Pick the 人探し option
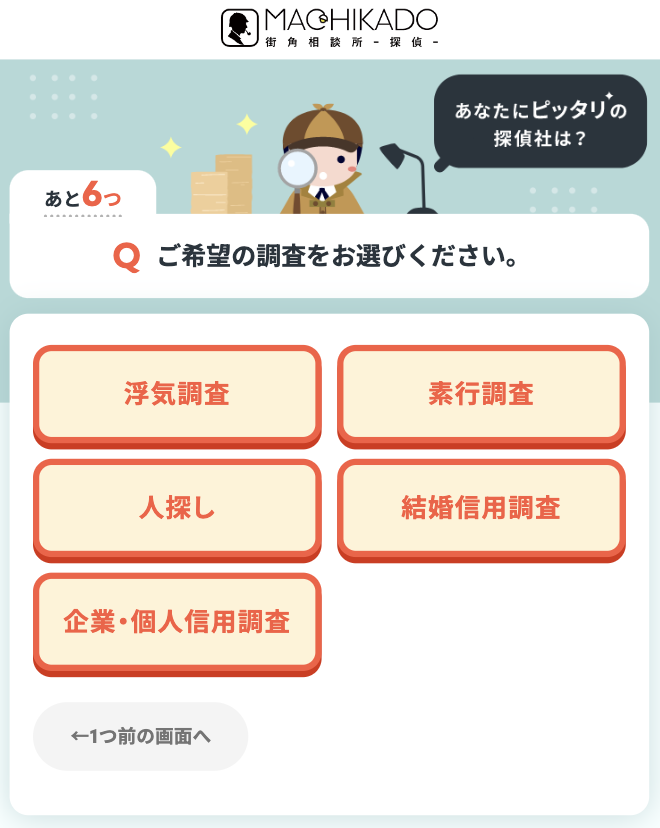Image resolution: width=660 pixels, height=828 pixels. point(177,508)
